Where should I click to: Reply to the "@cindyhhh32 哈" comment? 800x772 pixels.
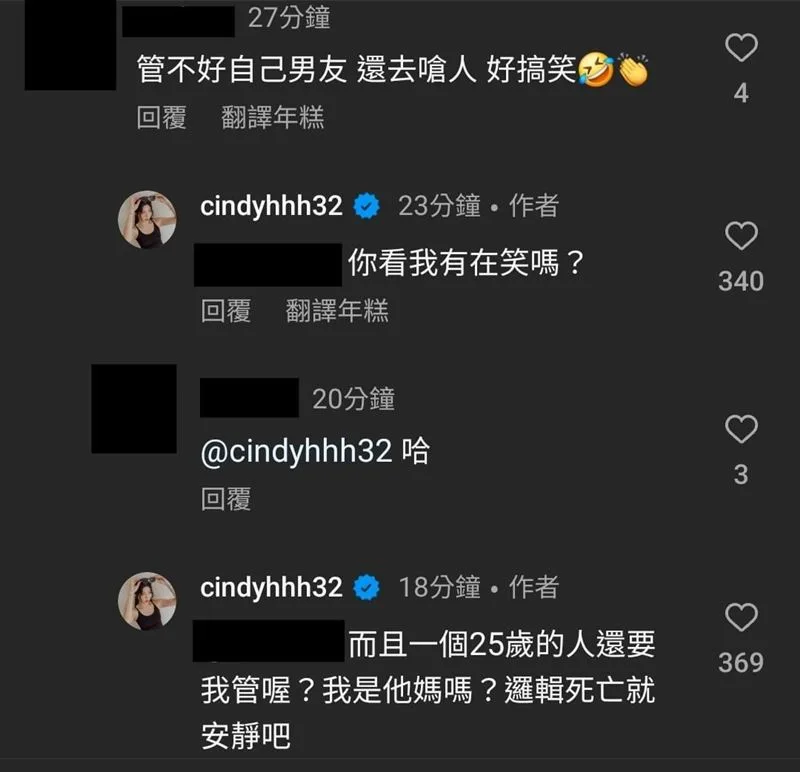226,499
